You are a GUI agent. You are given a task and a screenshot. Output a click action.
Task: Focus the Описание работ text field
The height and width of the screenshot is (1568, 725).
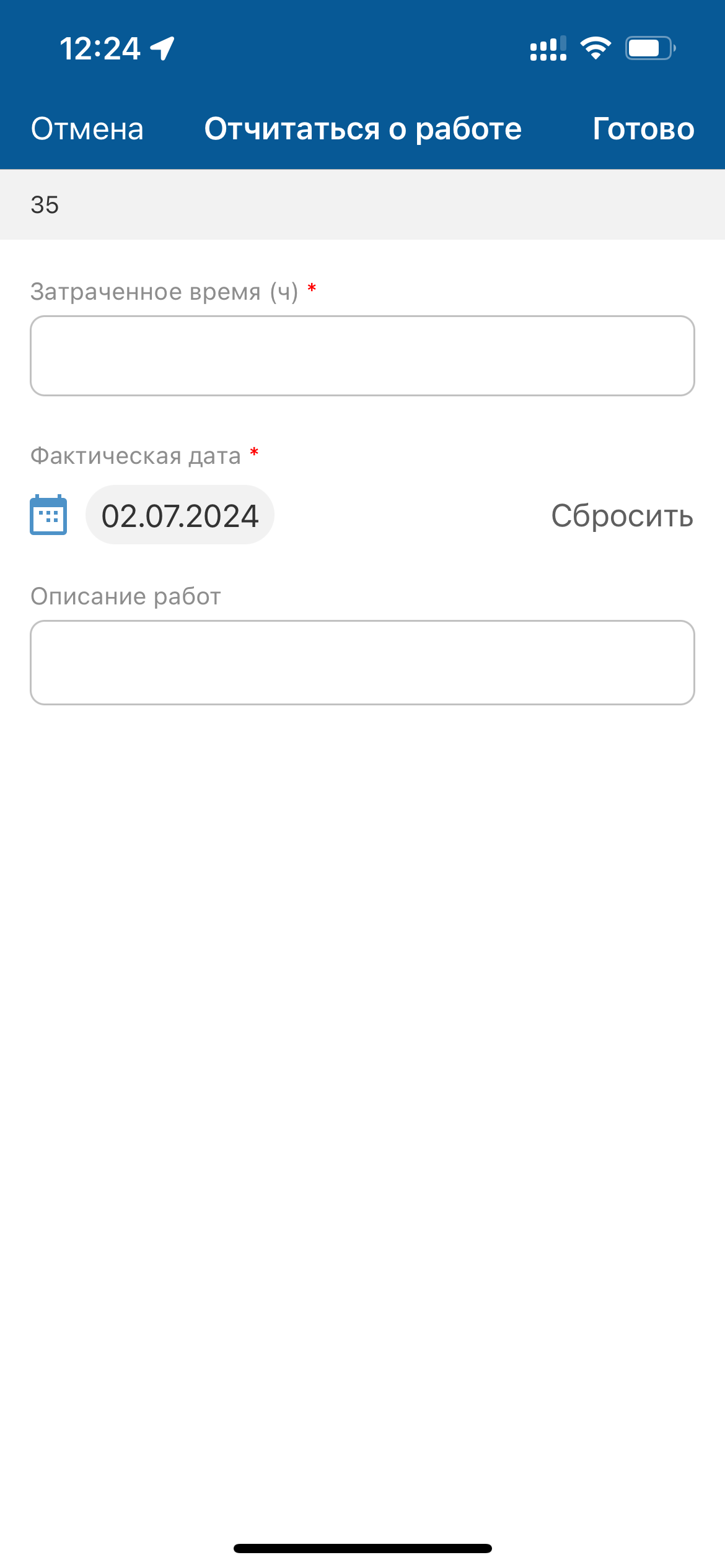click(362, 662)
